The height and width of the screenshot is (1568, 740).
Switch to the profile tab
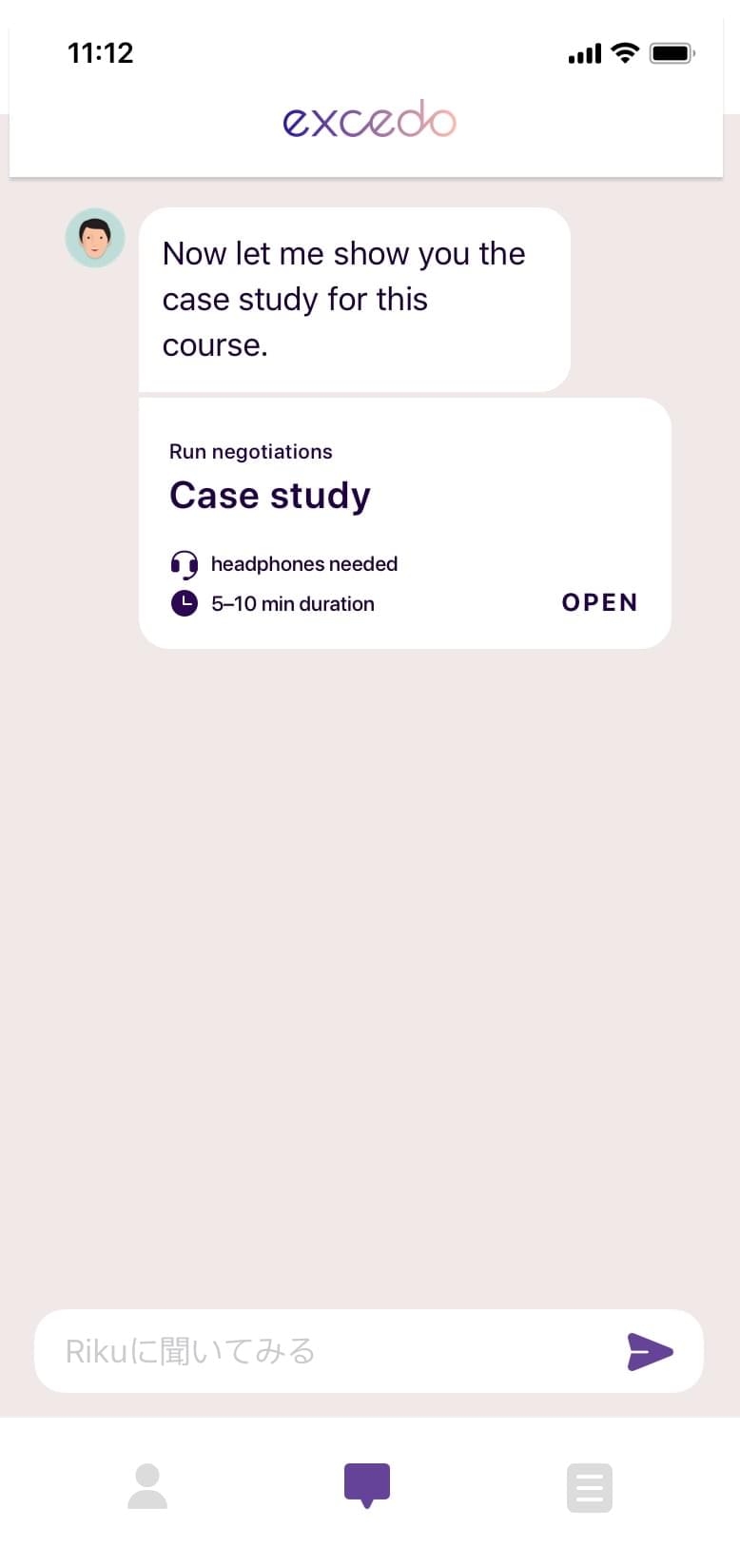pos(147,1486)
